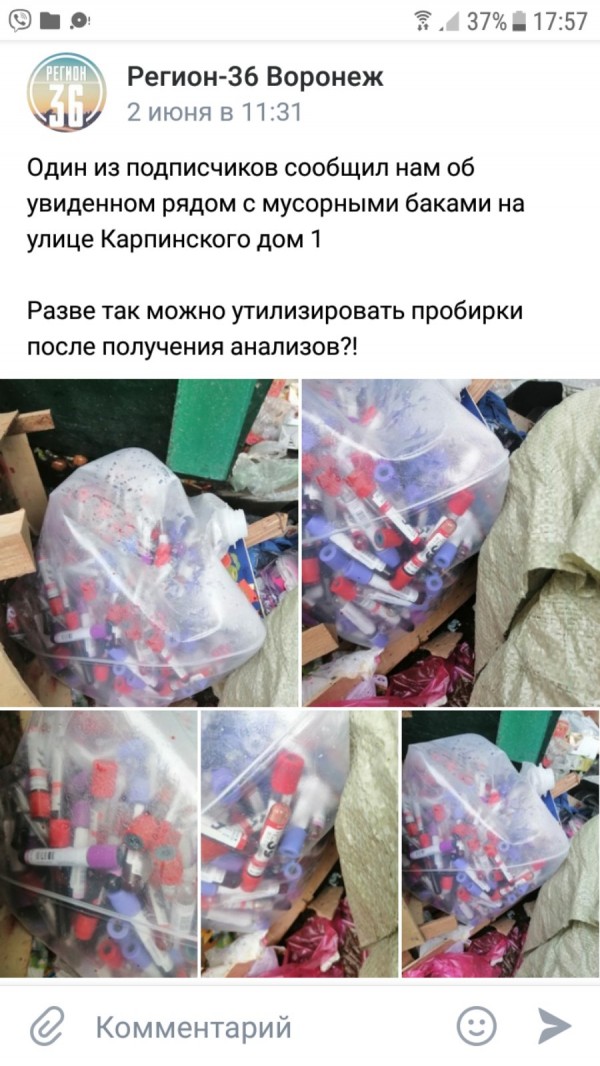Open the Регион-36 Воронеж community name link

[255, 77]
